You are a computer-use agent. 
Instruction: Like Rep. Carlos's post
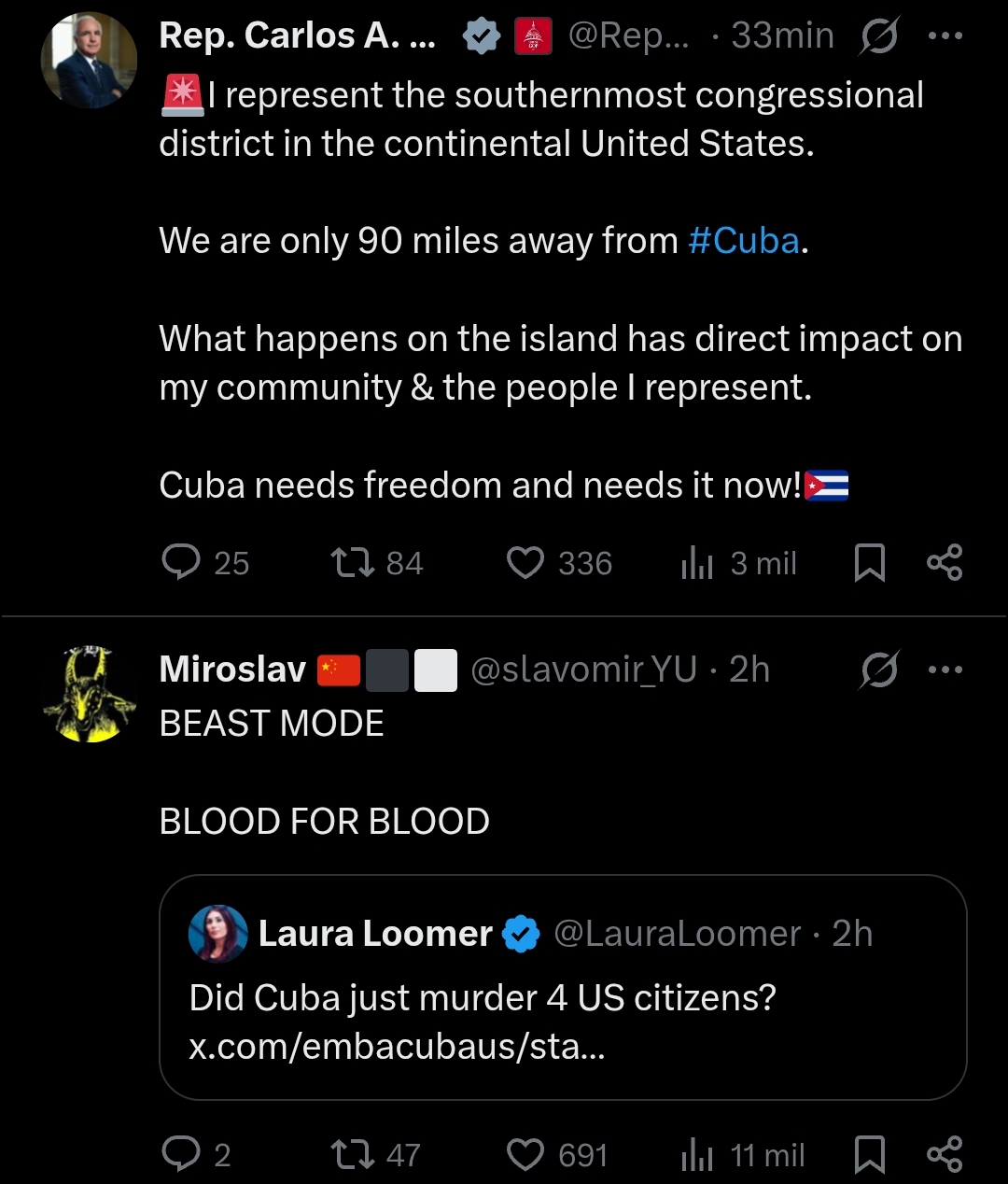click(525, 562)
